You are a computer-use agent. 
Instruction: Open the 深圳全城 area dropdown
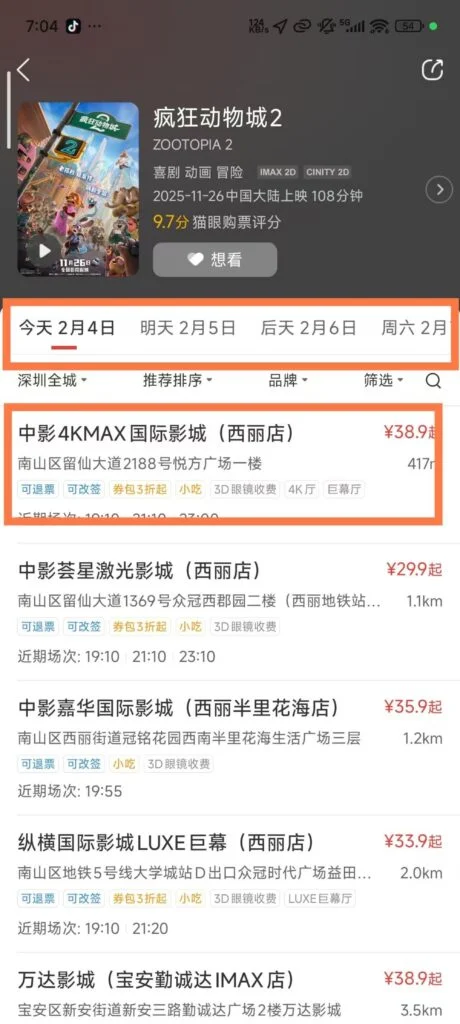click(53, 380)
